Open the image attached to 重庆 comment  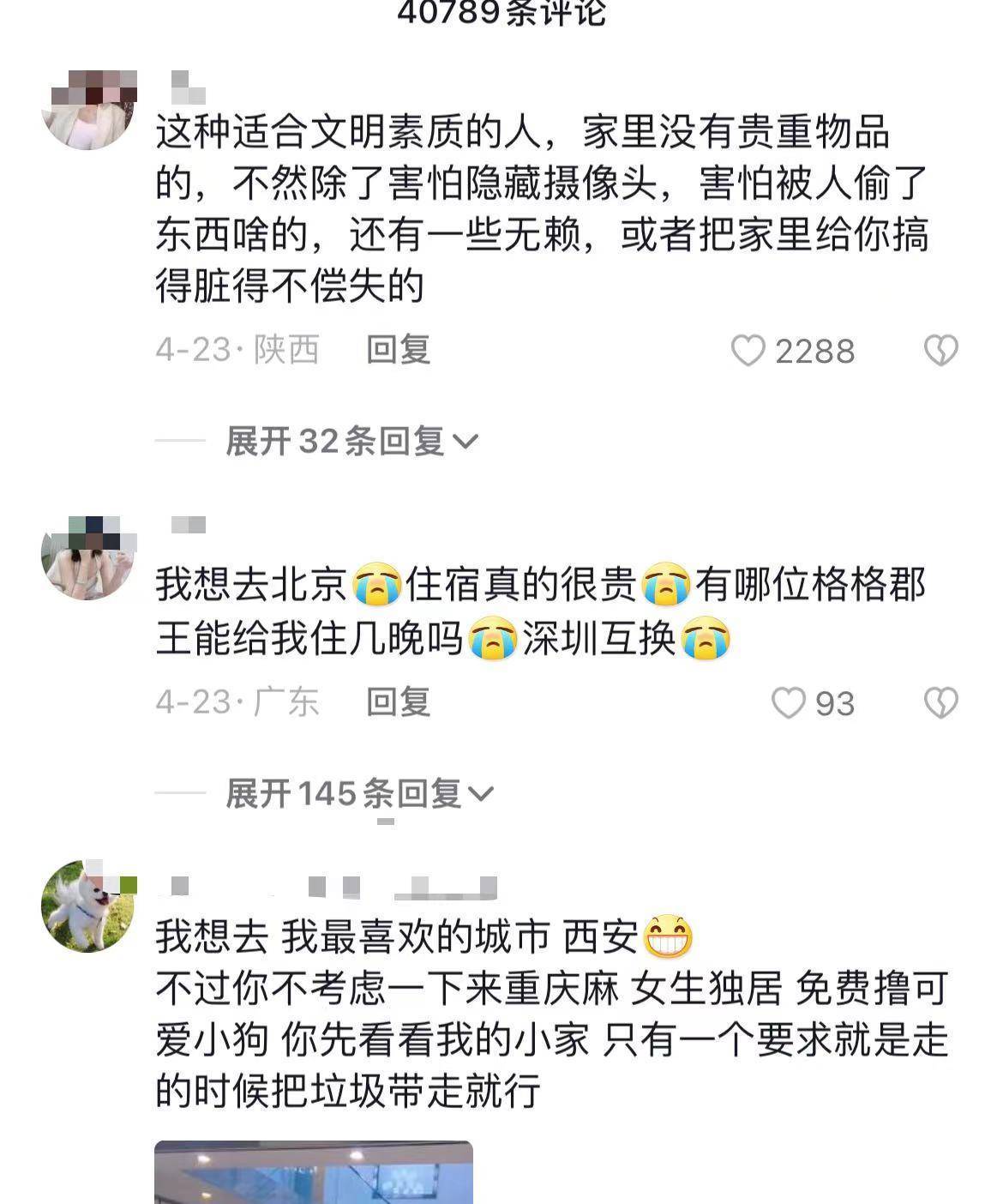coord(314,1173)
